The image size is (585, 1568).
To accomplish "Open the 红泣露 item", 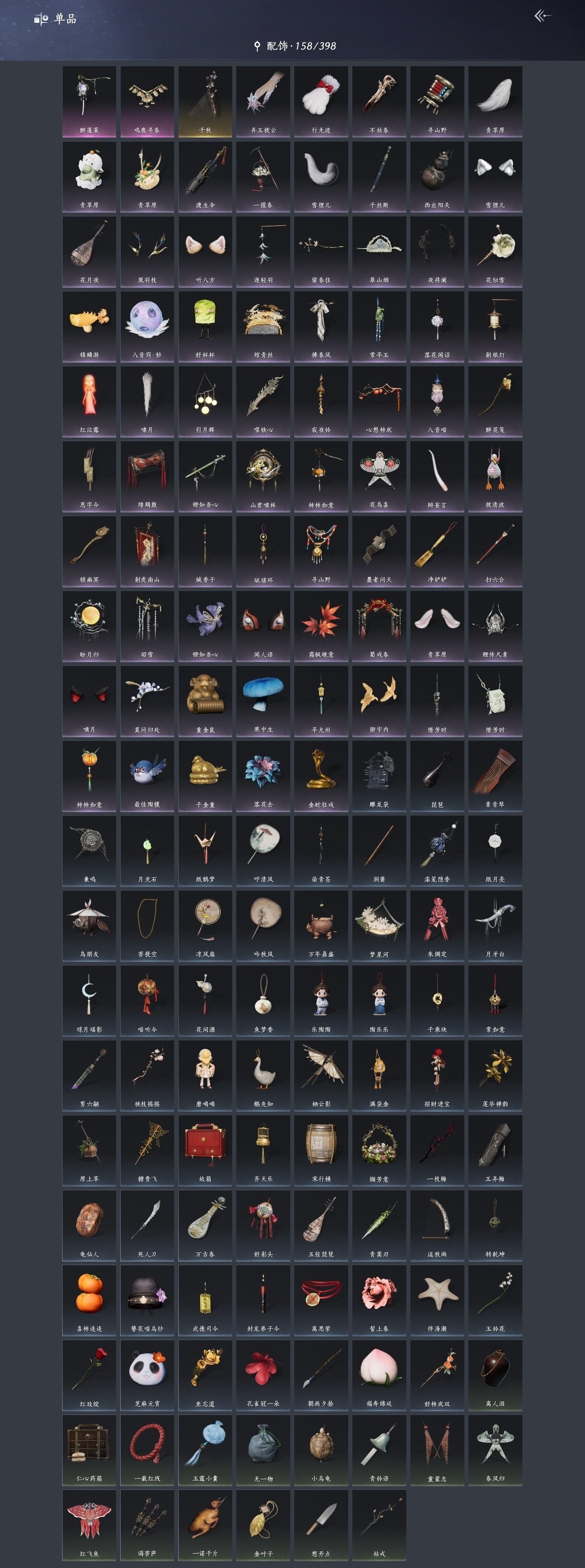I will tap(89, 401).
